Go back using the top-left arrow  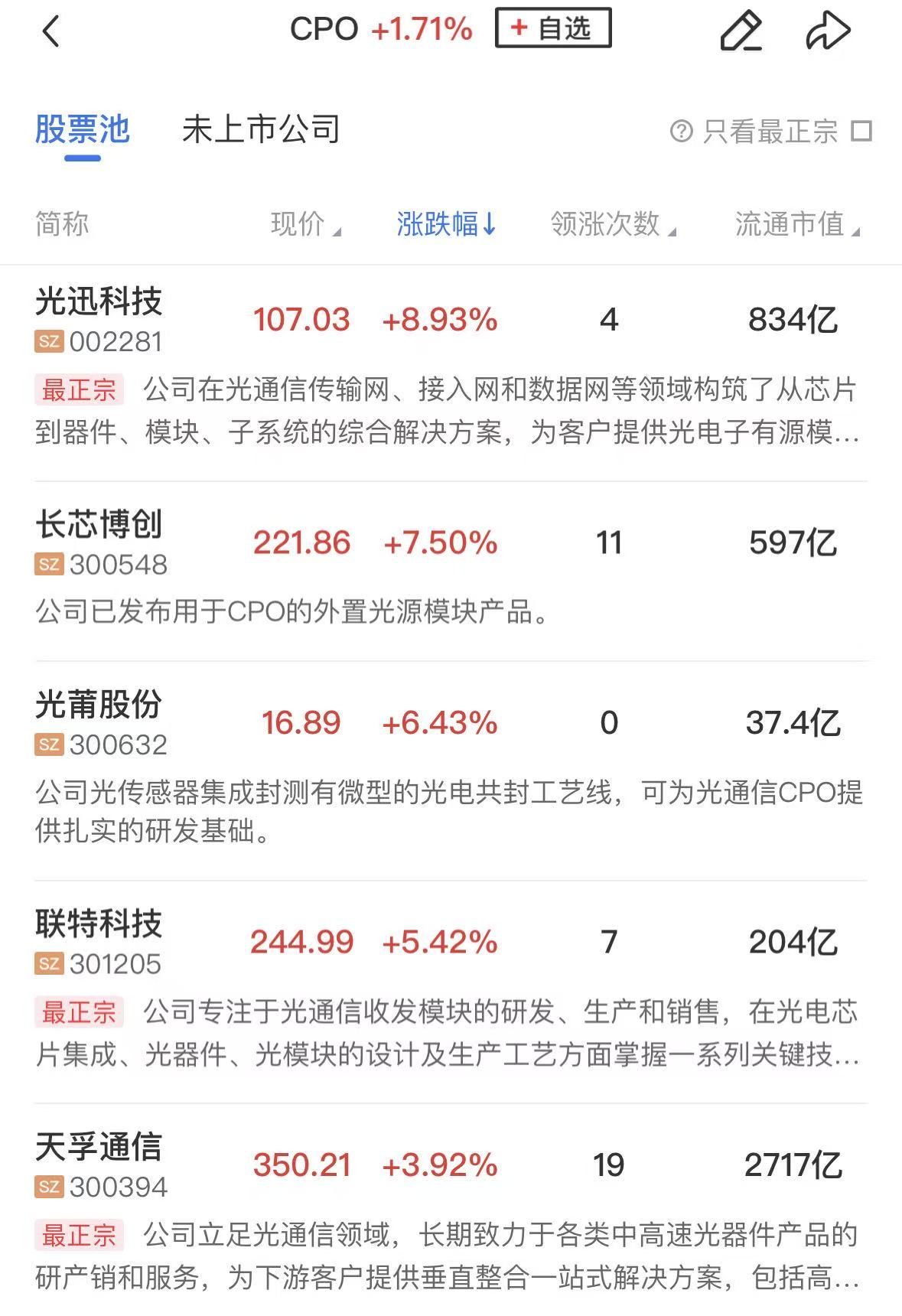50,32
